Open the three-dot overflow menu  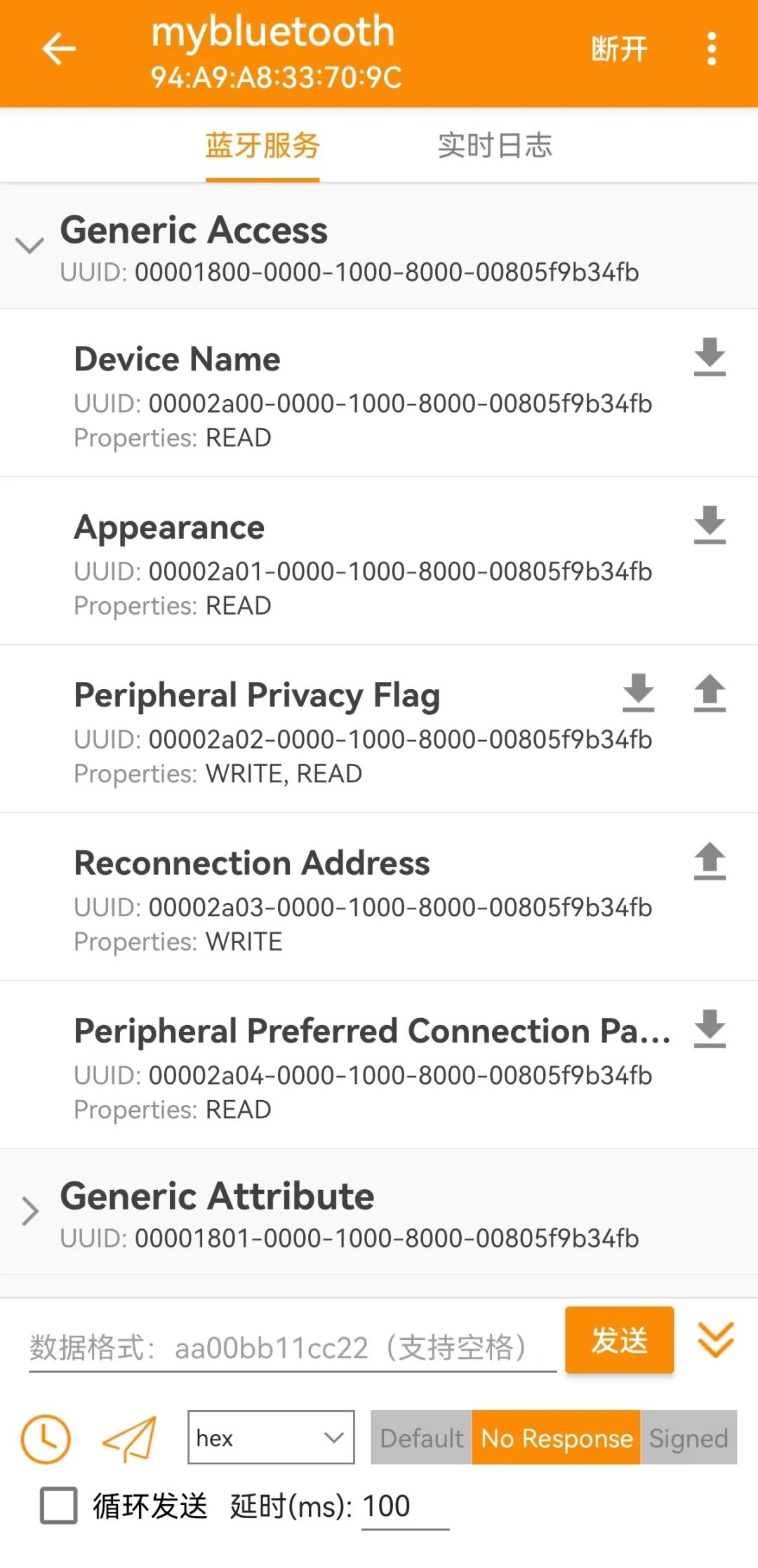[x=712, y=49]
